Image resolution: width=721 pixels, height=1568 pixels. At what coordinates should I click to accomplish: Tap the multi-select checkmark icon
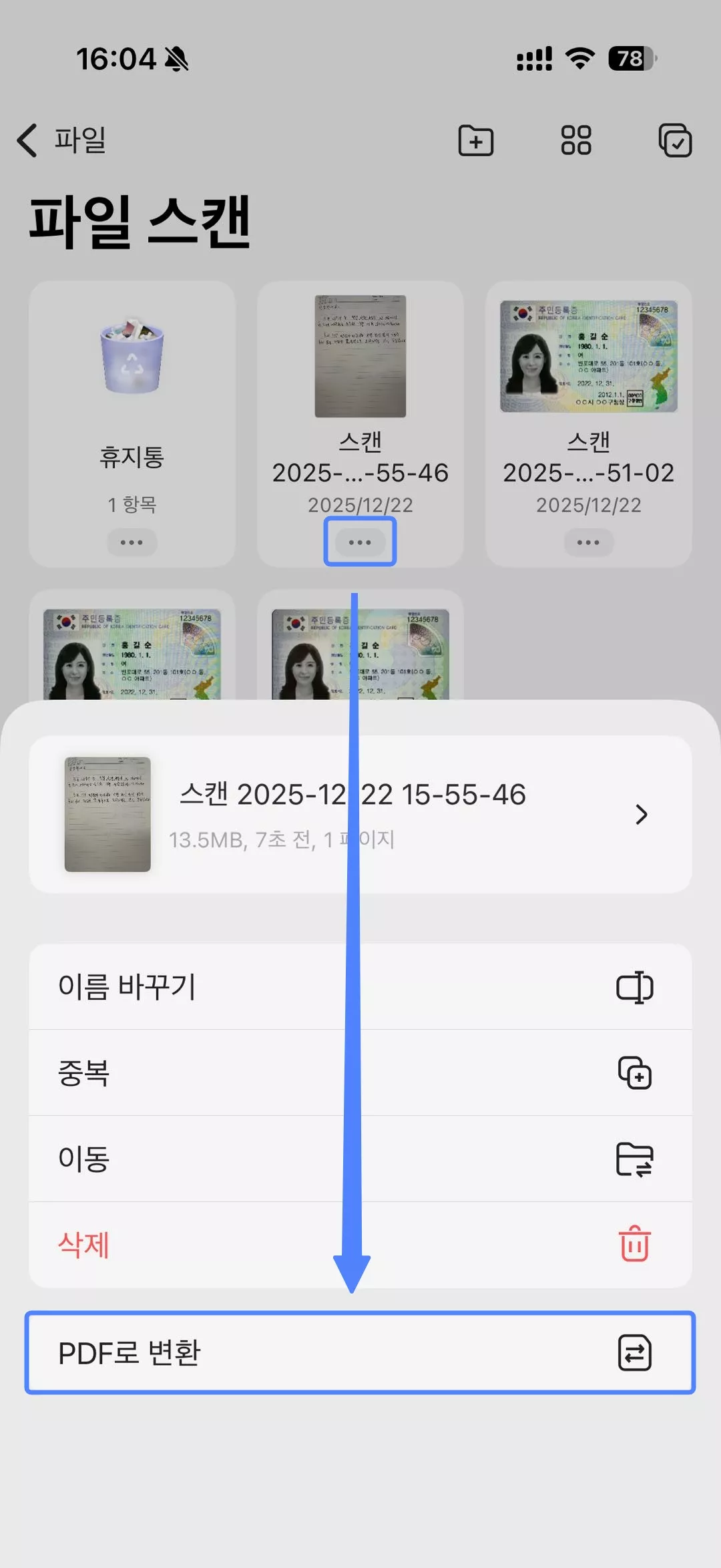coord(676,141)
